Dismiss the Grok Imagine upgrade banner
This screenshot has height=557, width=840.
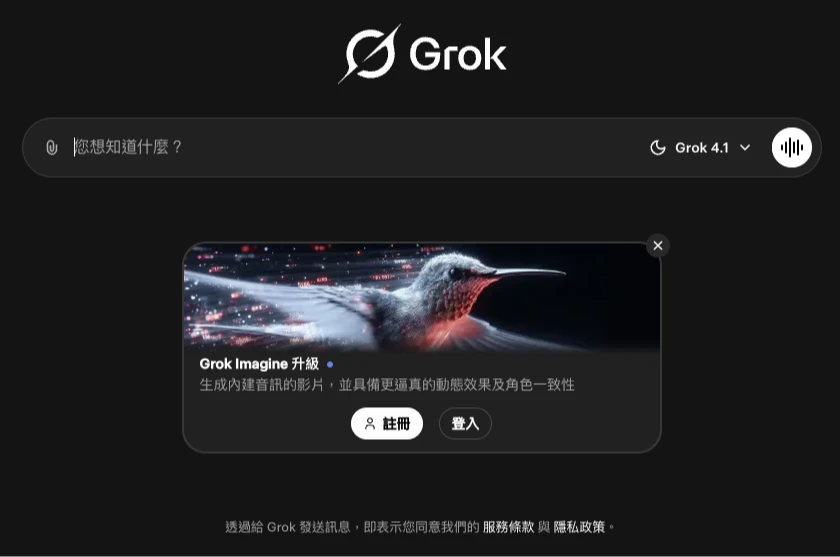point(657,245)
